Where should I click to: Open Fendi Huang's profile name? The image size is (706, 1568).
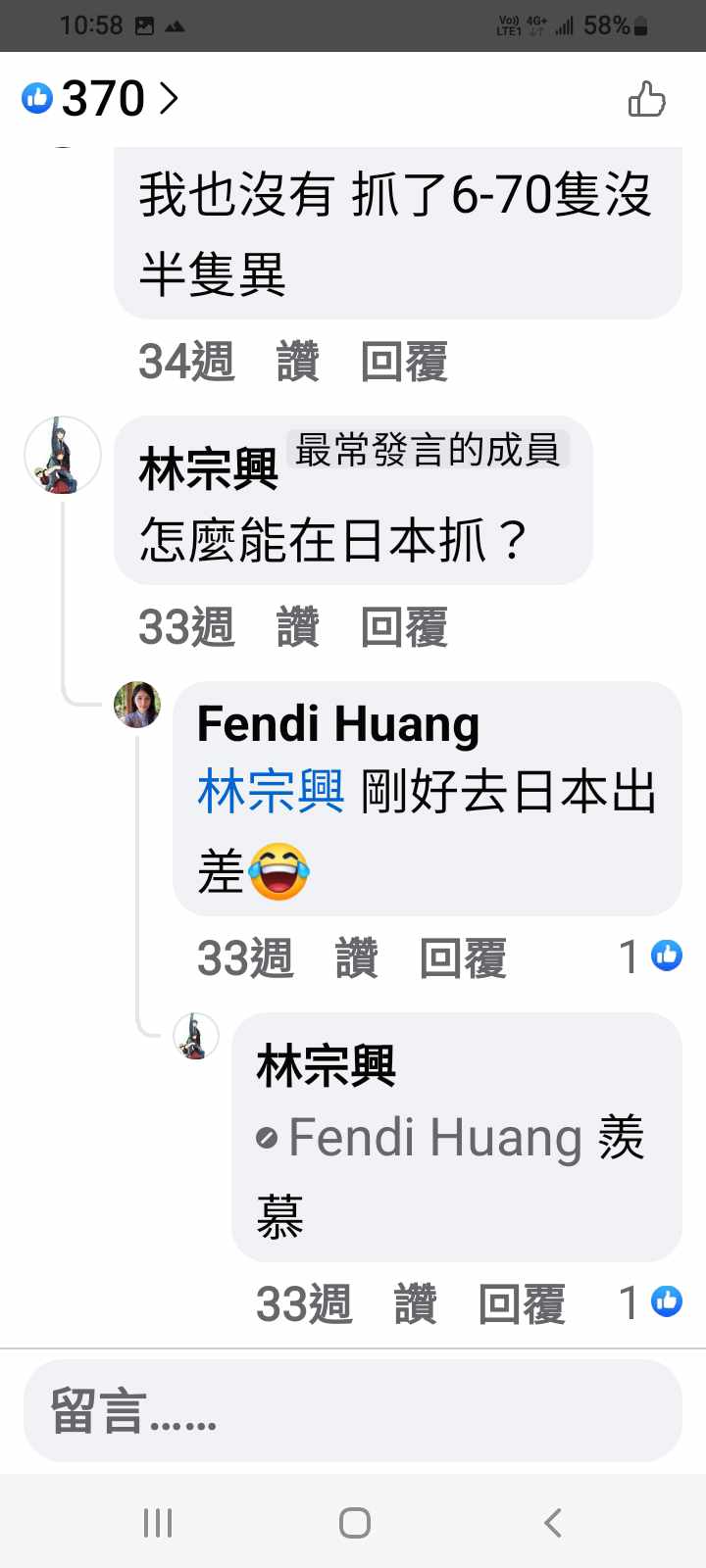coord(337,724)
